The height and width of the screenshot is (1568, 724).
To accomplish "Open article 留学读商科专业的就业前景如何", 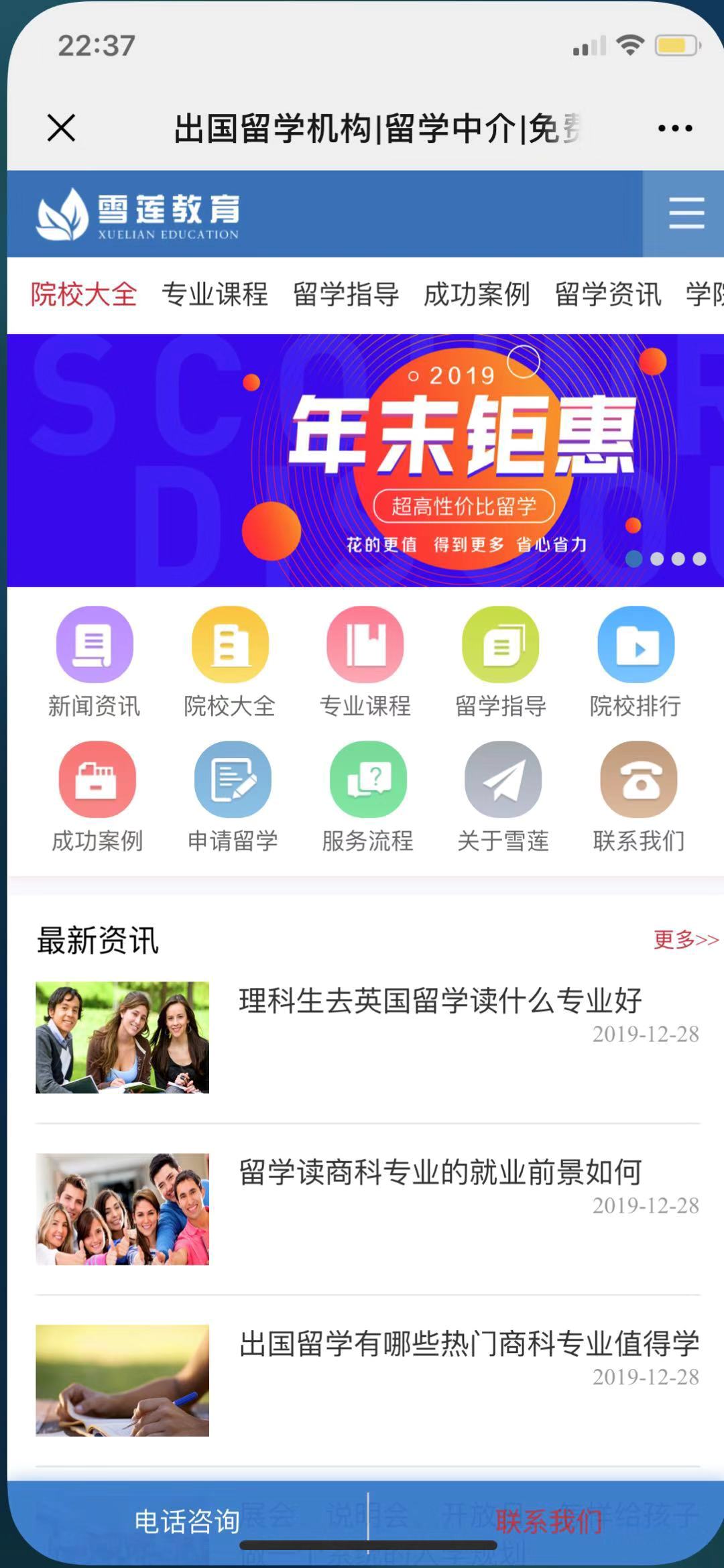I will (440, 1172).
